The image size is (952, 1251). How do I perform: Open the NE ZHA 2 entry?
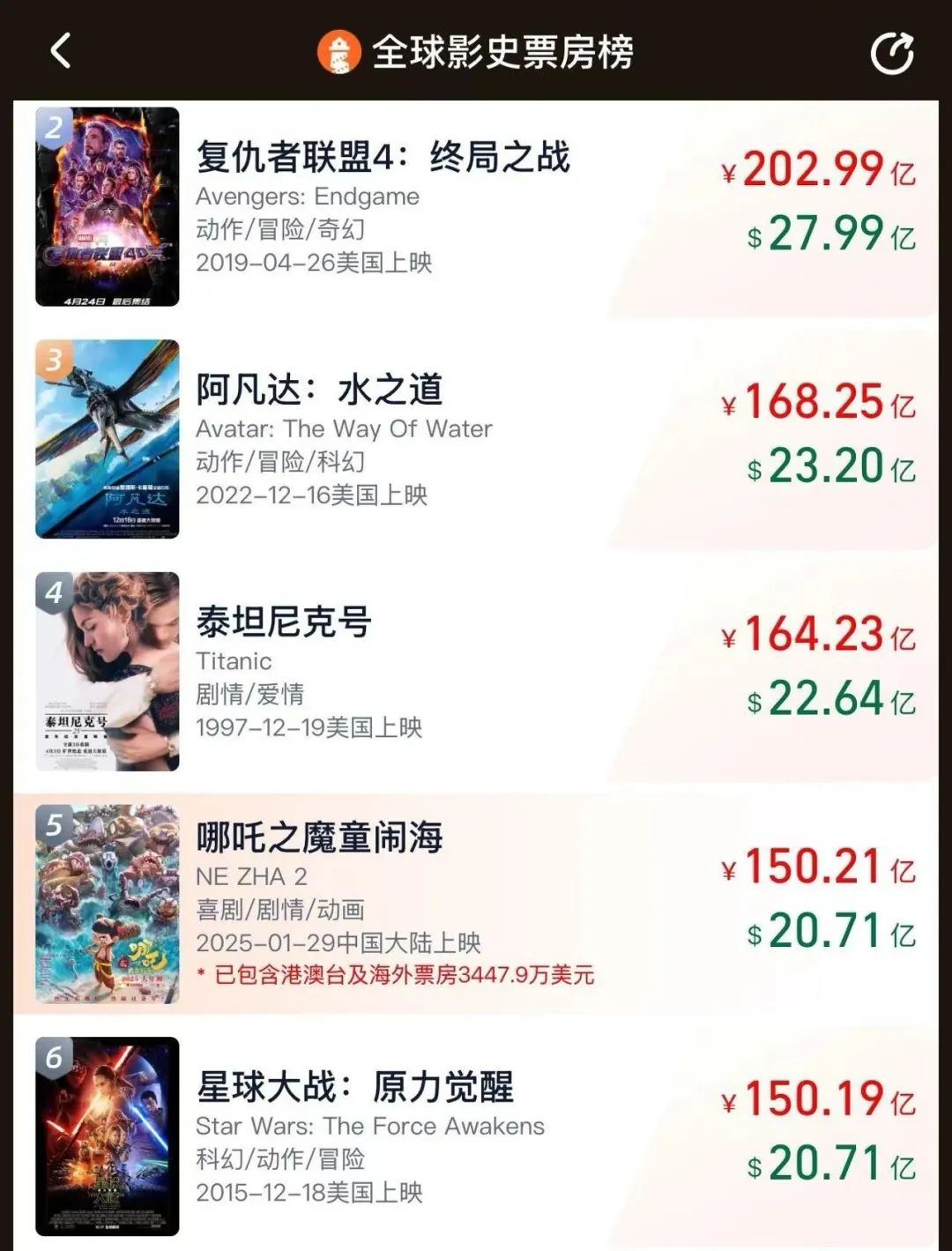click(x=319, y=838)
